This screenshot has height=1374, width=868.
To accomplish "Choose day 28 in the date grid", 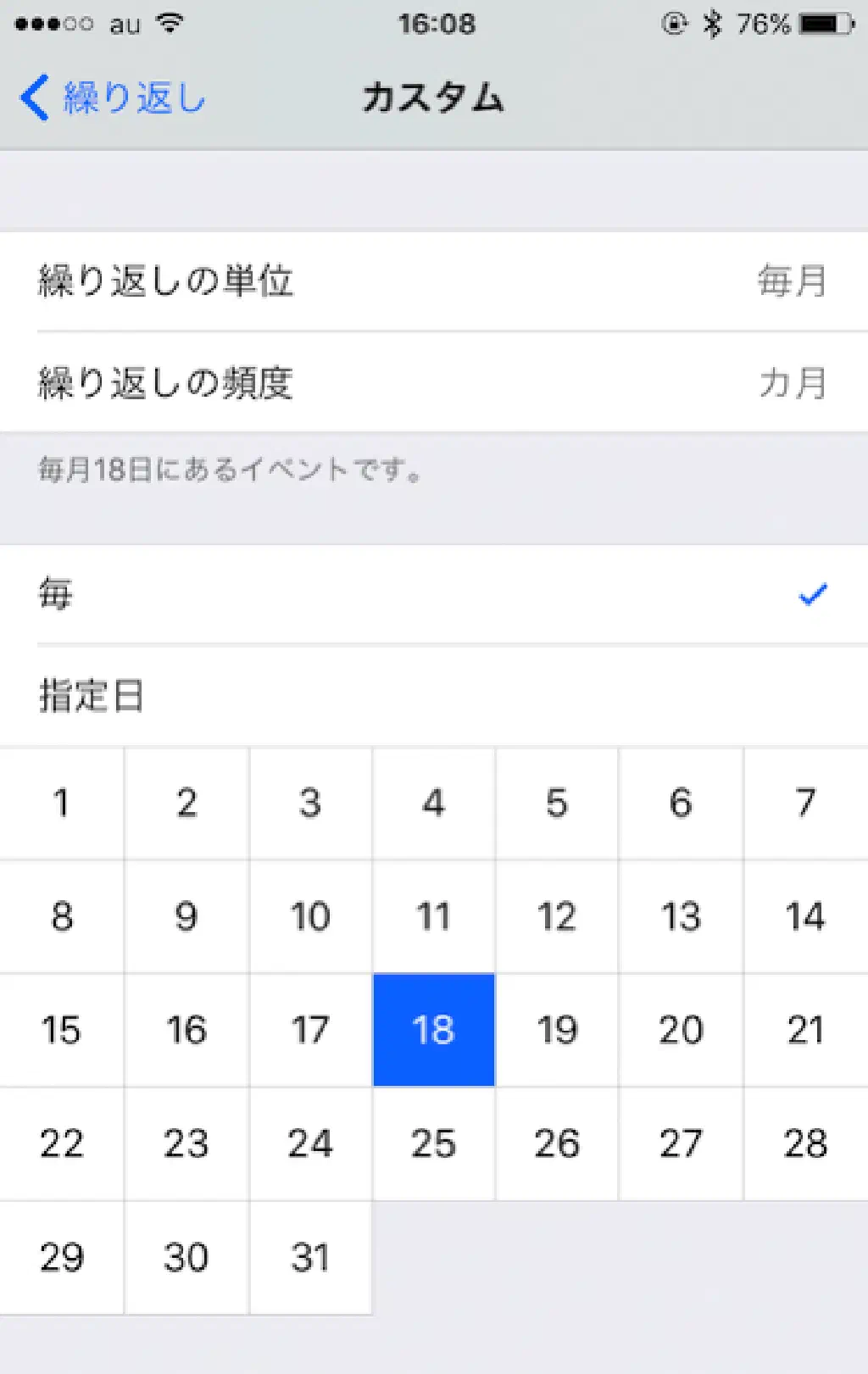I will pos(805,1144).
